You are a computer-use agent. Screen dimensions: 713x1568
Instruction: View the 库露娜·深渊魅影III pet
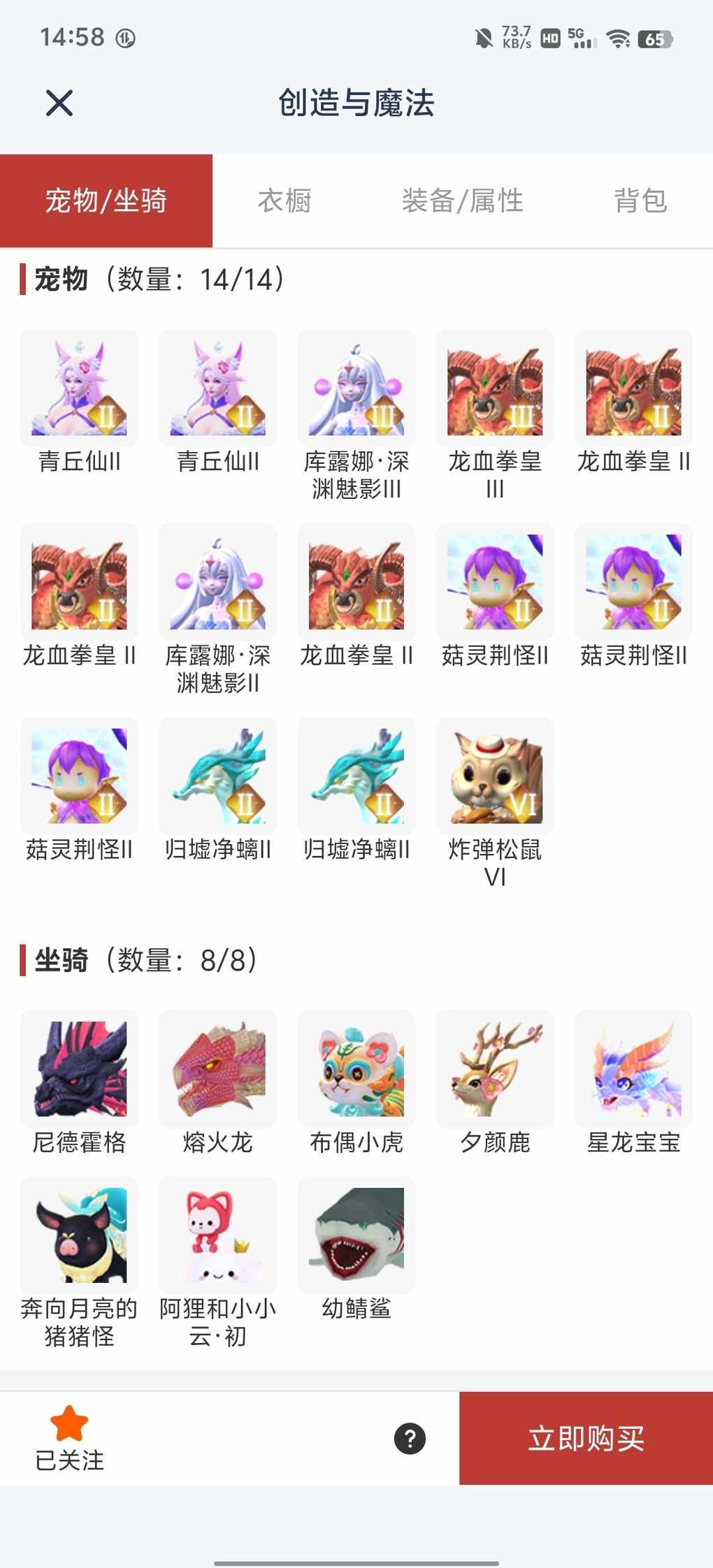[356, 389]
